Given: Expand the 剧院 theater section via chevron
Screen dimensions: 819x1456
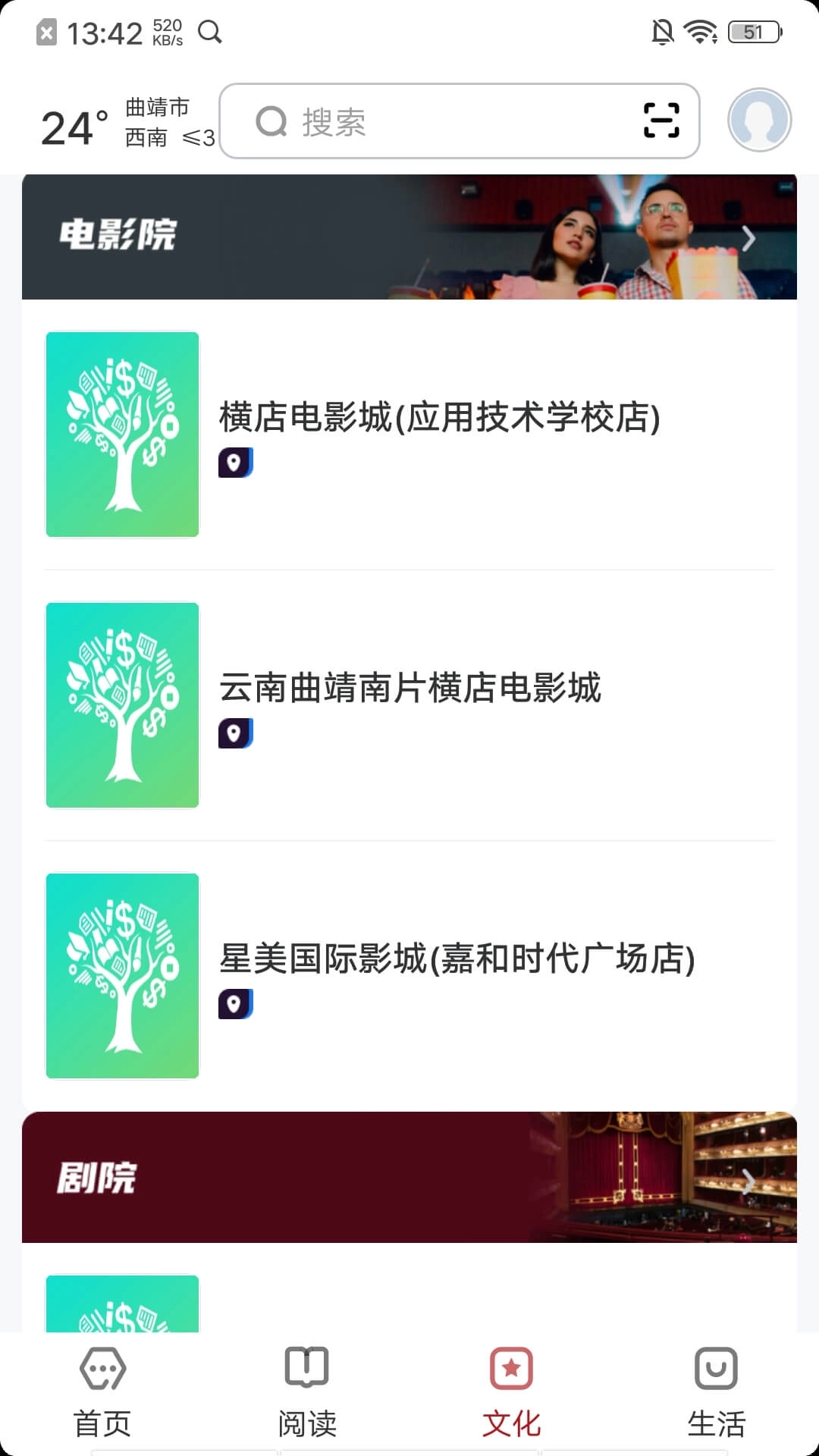Looking at the screenshot, I should point(749,1181).
